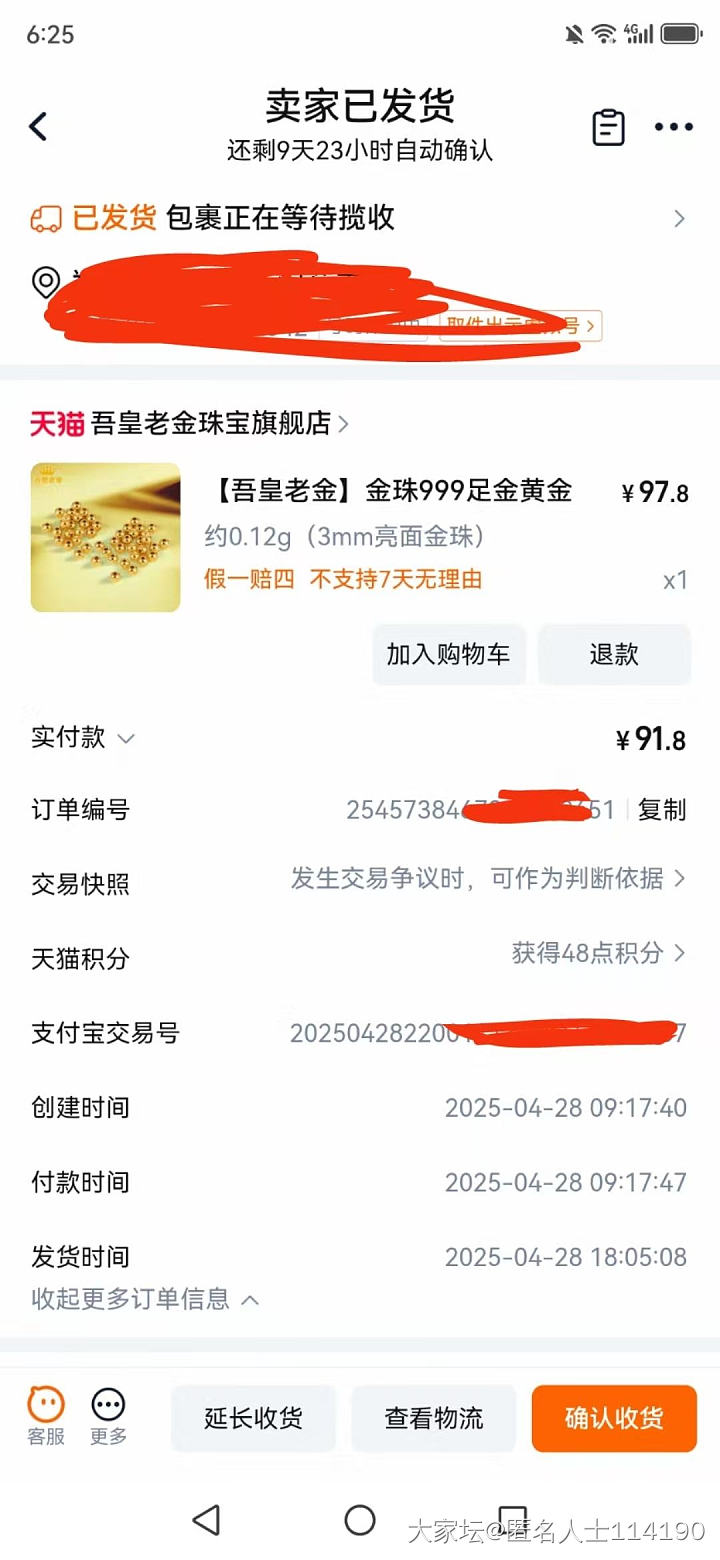The image size is (720, 1560).
Task: Copy the order number with 复制
Action: pos(662,810)
